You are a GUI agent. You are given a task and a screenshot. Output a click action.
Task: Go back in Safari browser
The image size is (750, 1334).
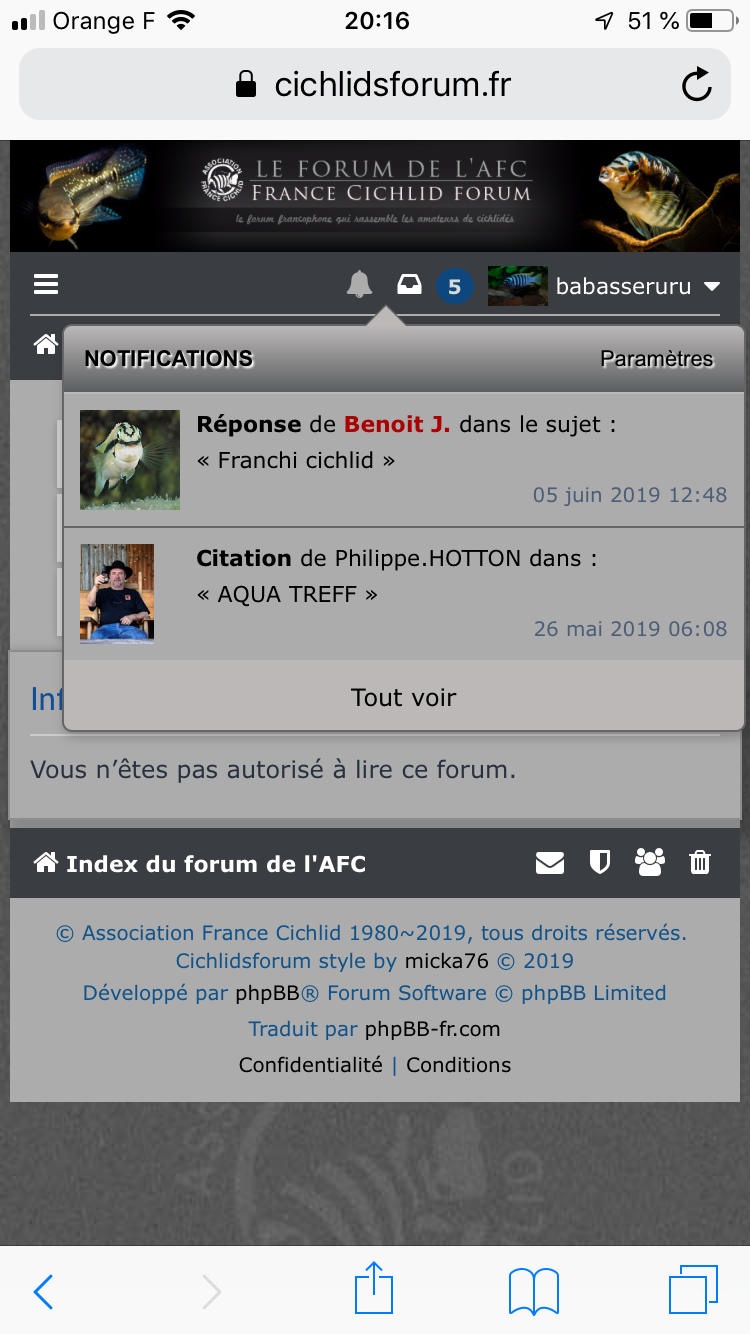(43, 1292)
